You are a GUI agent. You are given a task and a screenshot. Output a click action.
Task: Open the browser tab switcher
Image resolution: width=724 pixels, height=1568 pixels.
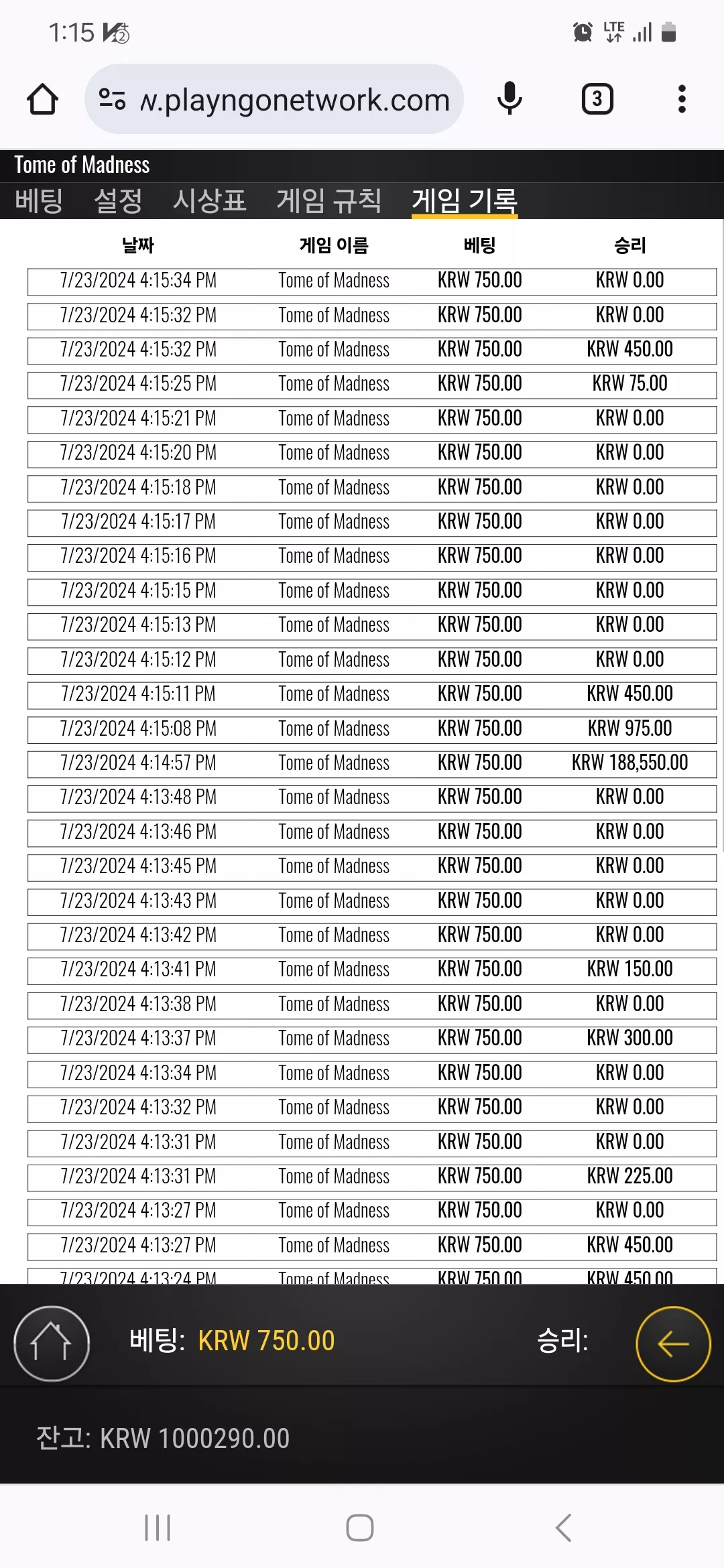[597, 99]
